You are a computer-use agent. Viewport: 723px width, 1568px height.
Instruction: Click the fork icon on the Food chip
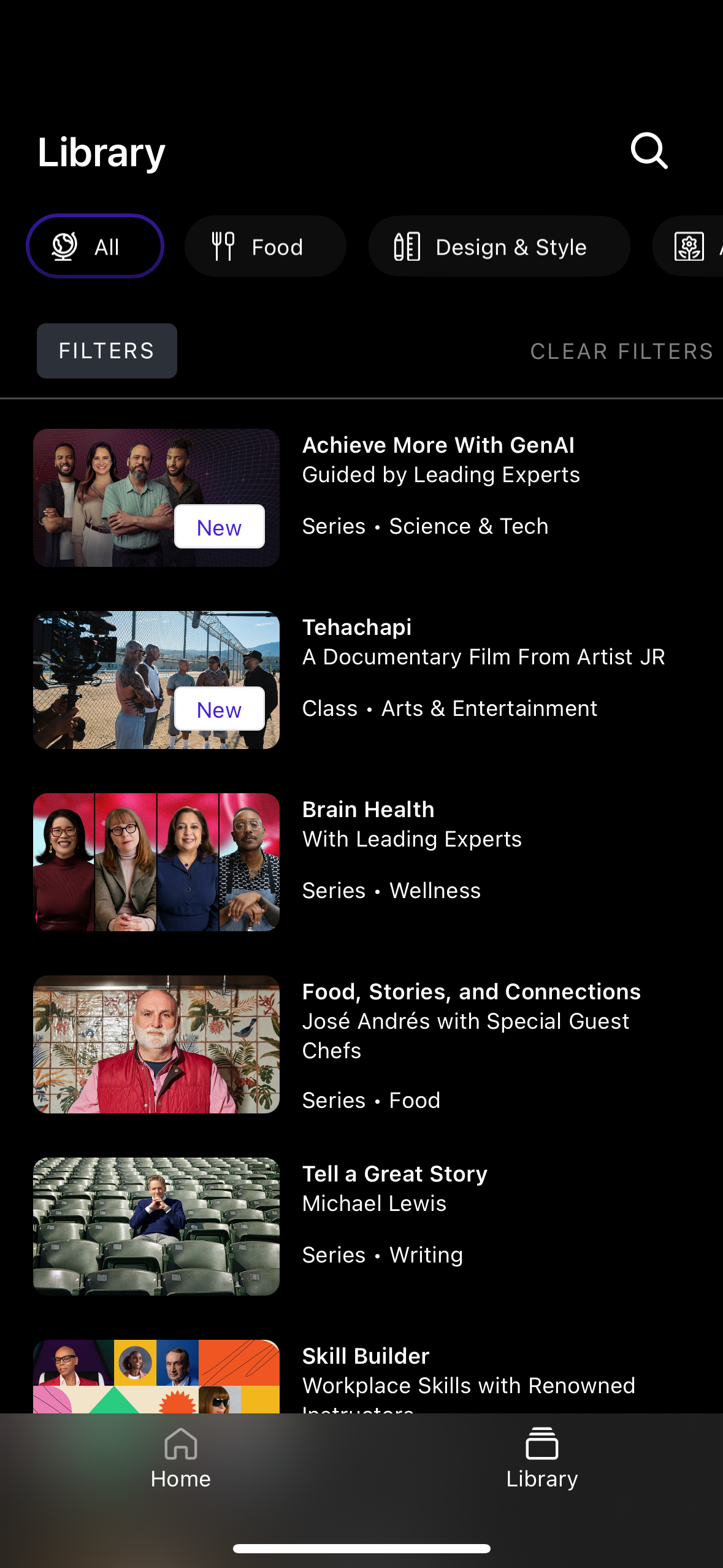tap(223, 245)
